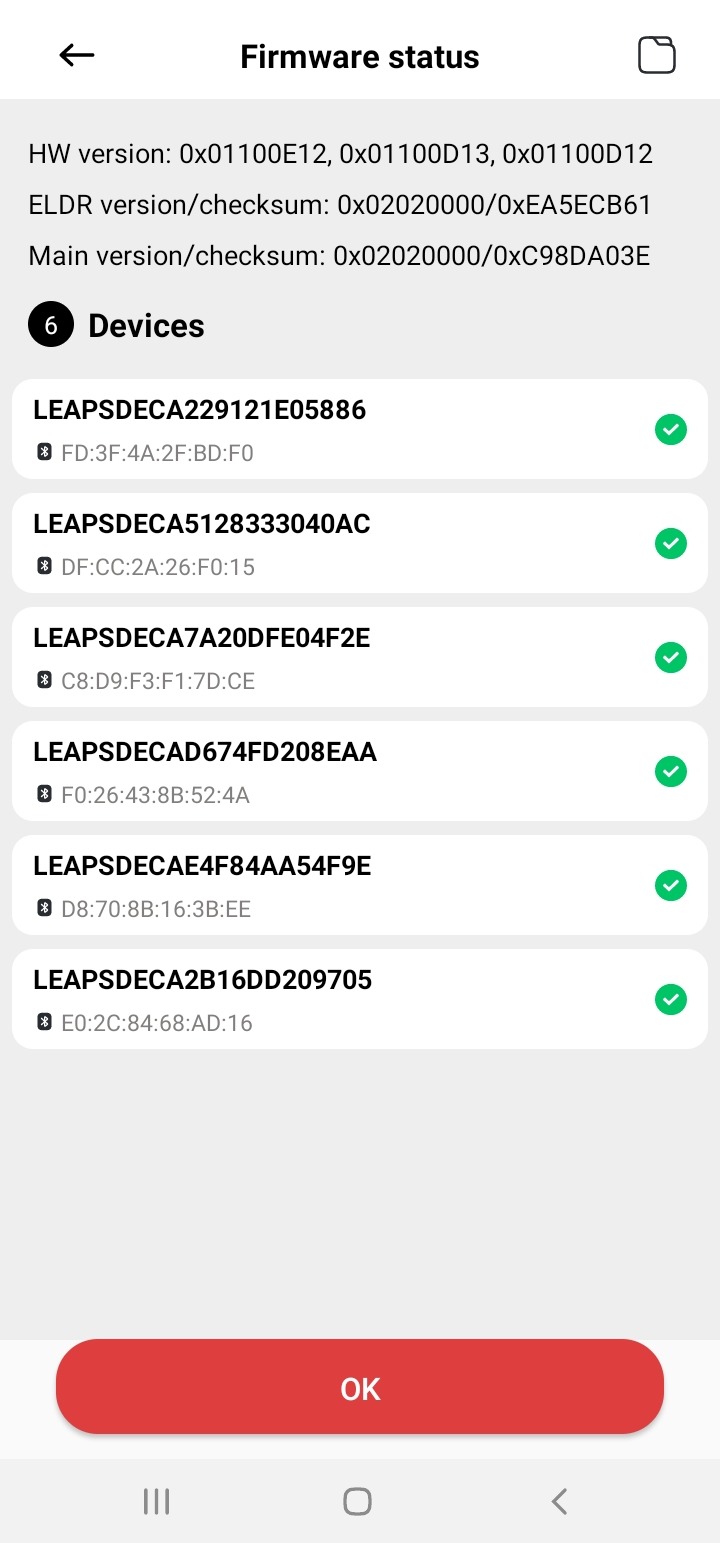
Task: Choose device LEAPSDECAD674FD208EAA
Action: click(360, 771)
